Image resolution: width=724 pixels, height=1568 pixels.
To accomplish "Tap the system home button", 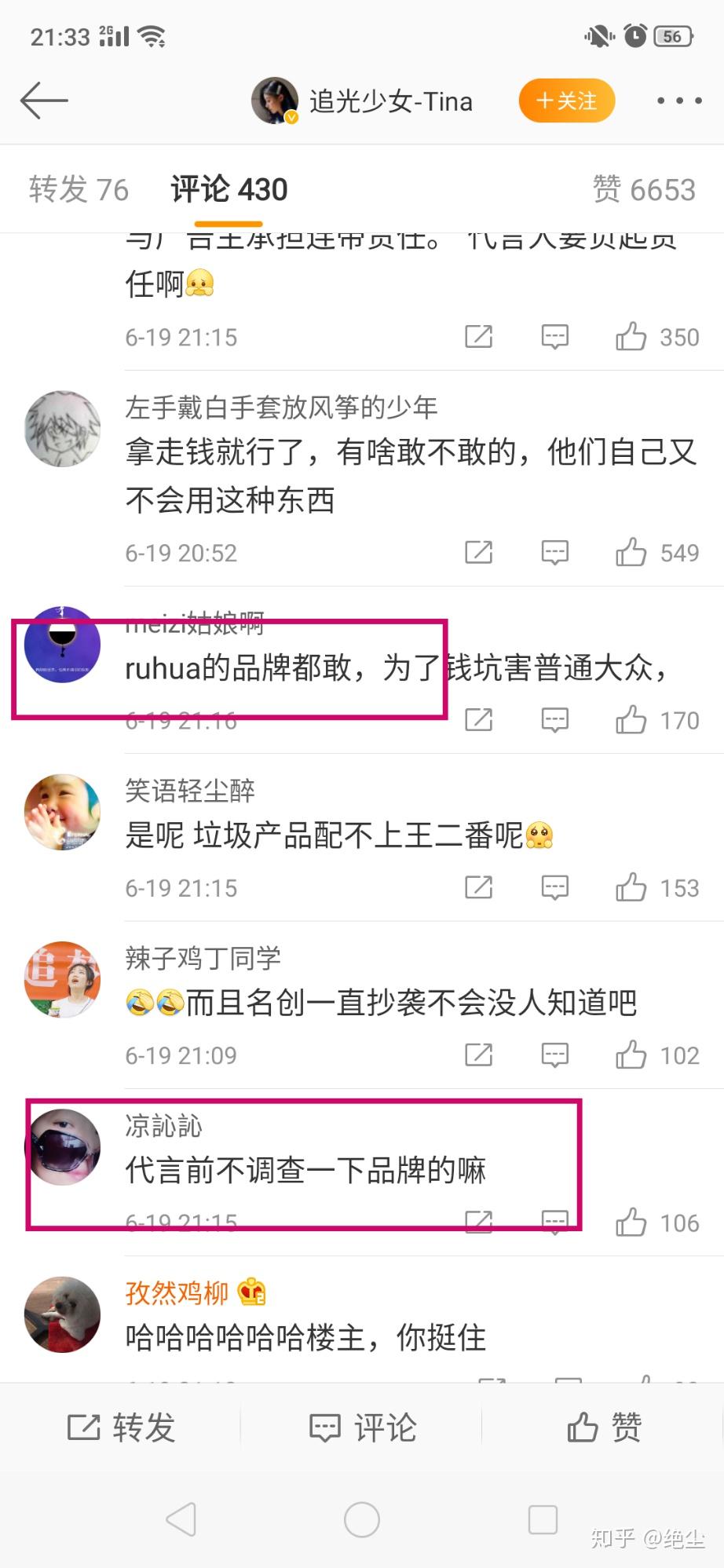I will (x=362, y=1520).
